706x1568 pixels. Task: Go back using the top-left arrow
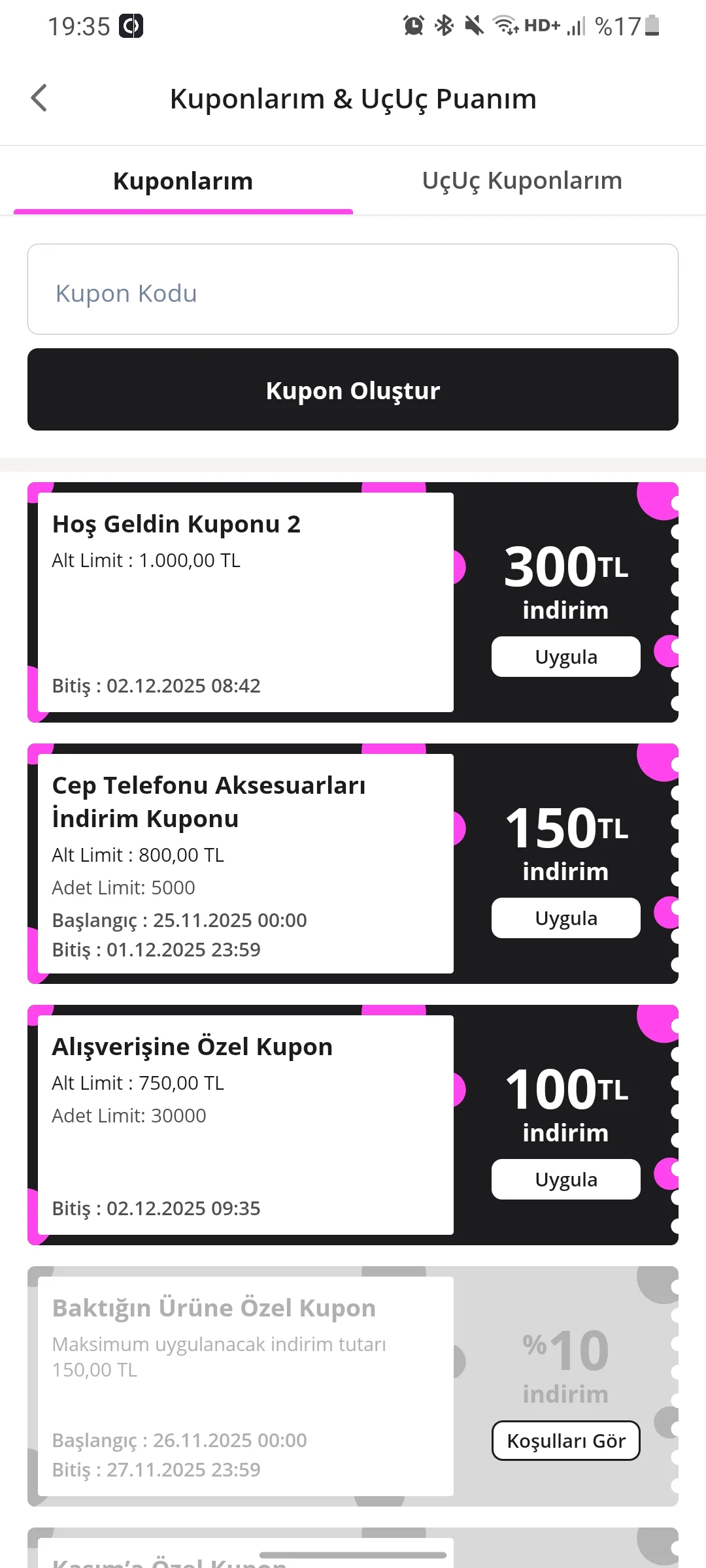39,99
